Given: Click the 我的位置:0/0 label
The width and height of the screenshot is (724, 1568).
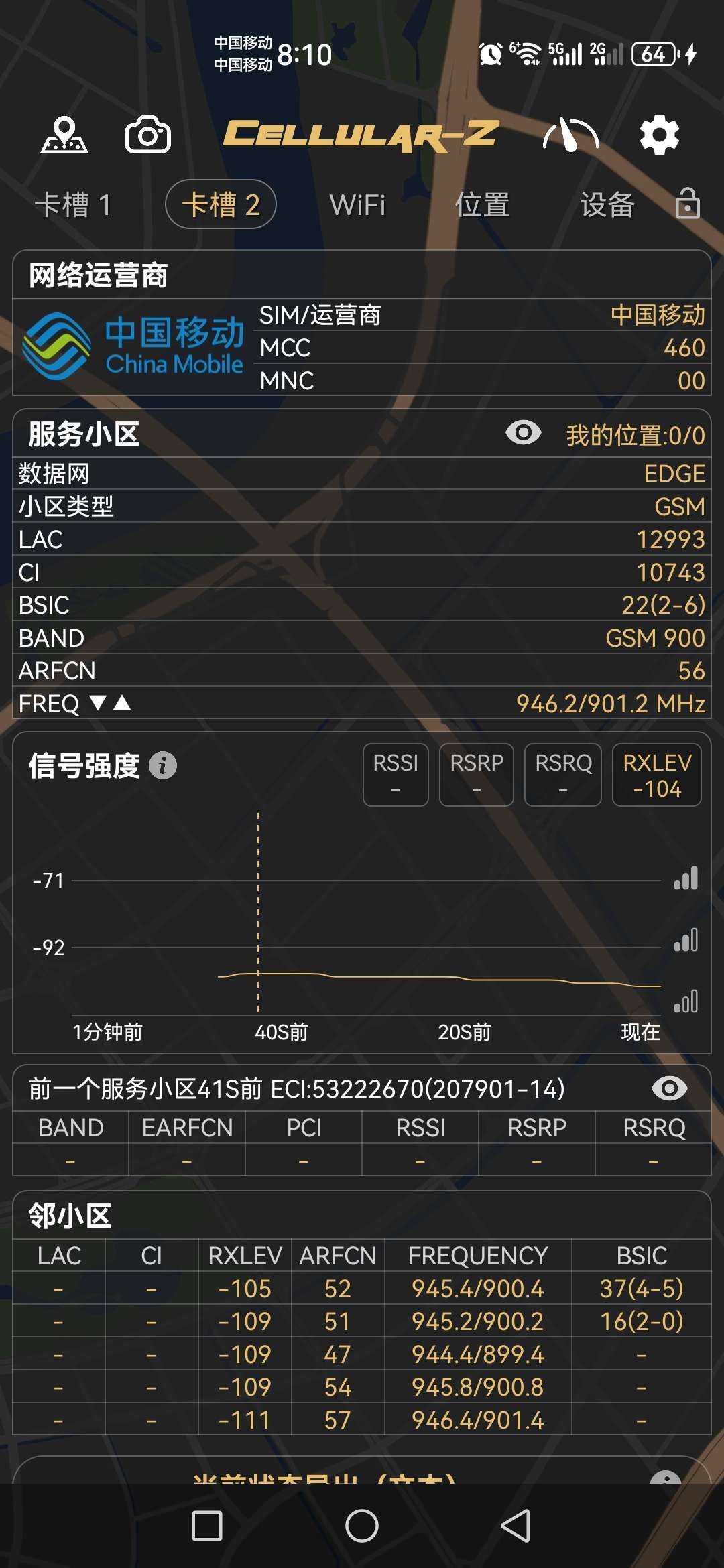Looking at the screenshot, I should pos(631,434).
